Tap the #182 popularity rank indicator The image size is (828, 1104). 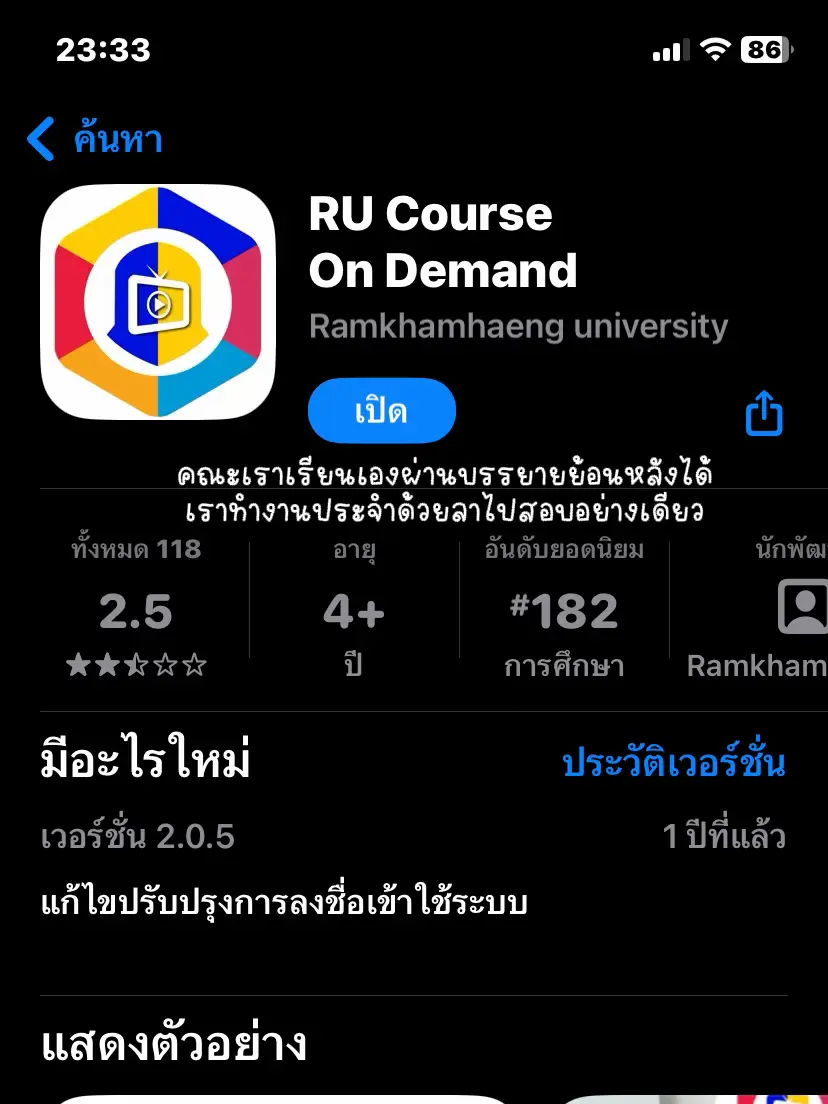coord(566,610)
